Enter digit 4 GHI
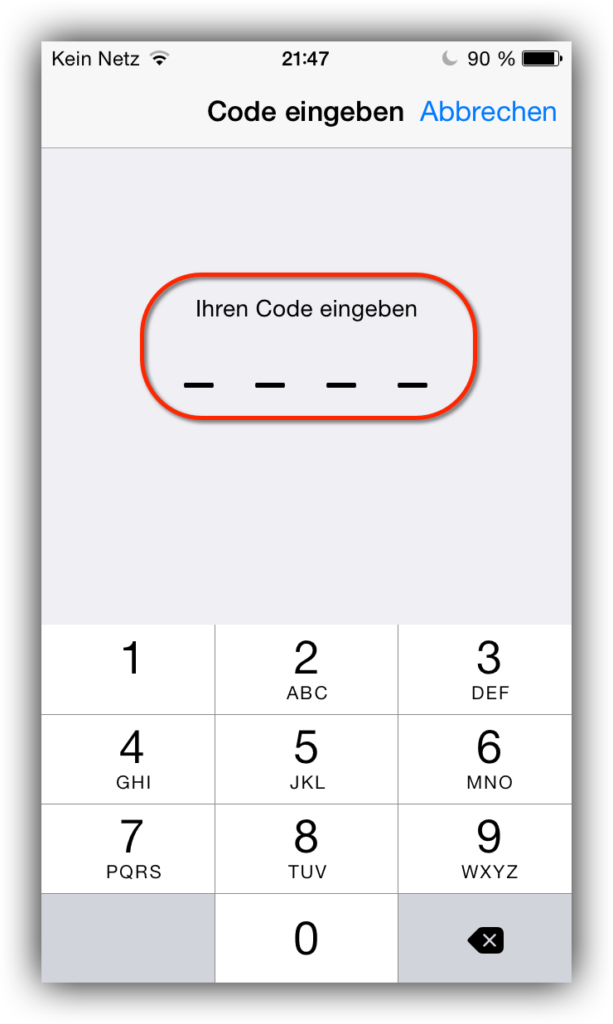Screen dimensions: 613x1024 tap(128, 759)
